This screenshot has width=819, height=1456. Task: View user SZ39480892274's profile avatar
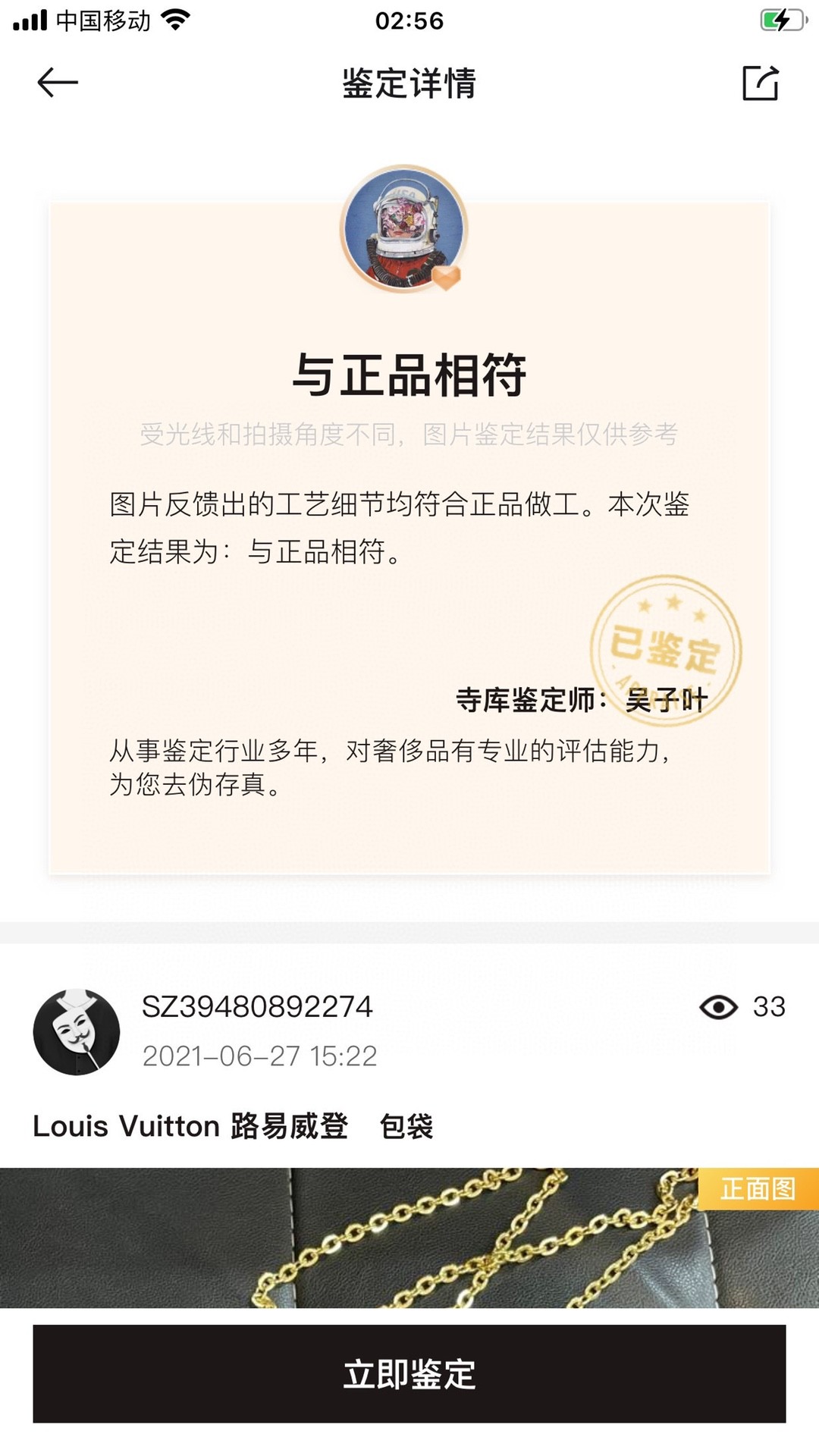tap(77, 1031)
